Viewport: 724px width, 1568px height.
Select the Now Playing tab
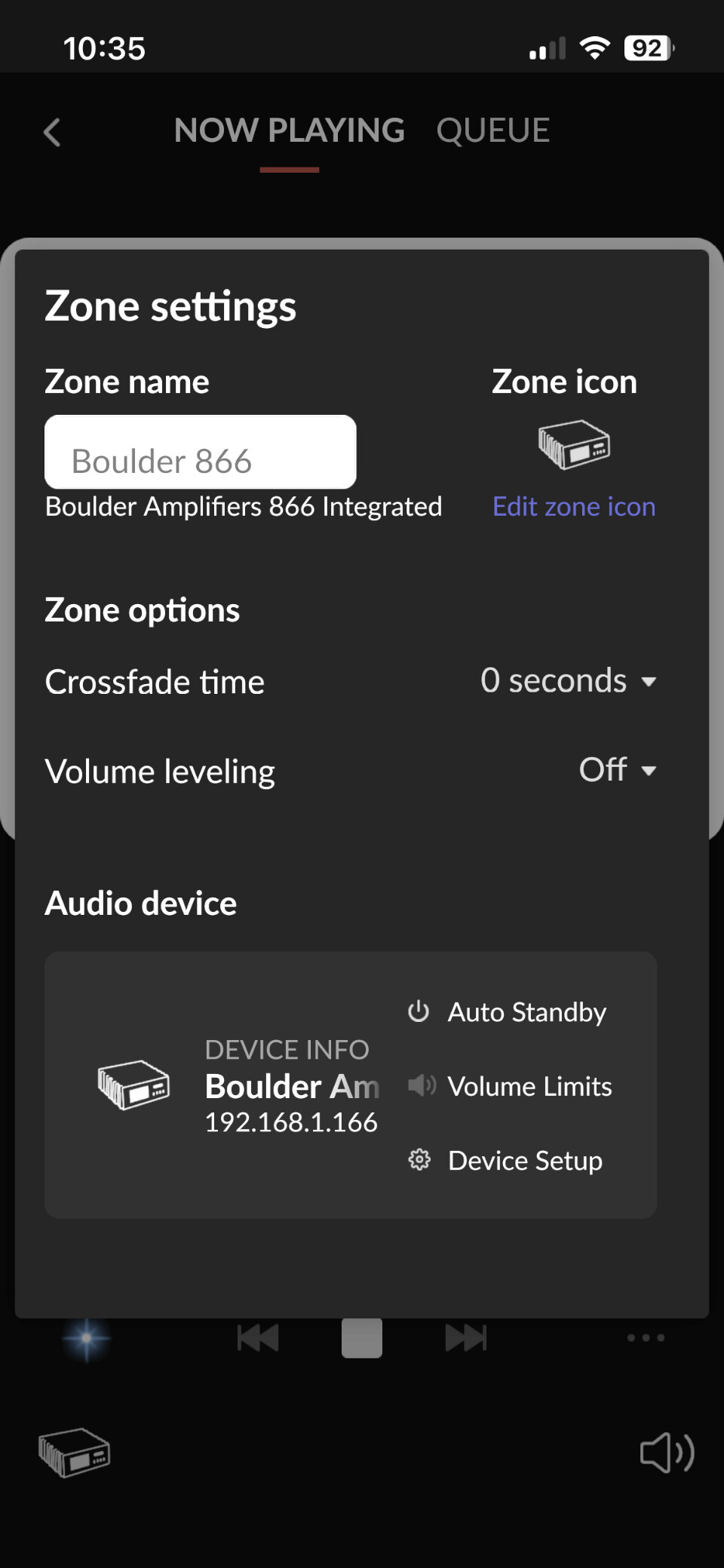click(289, 131)
